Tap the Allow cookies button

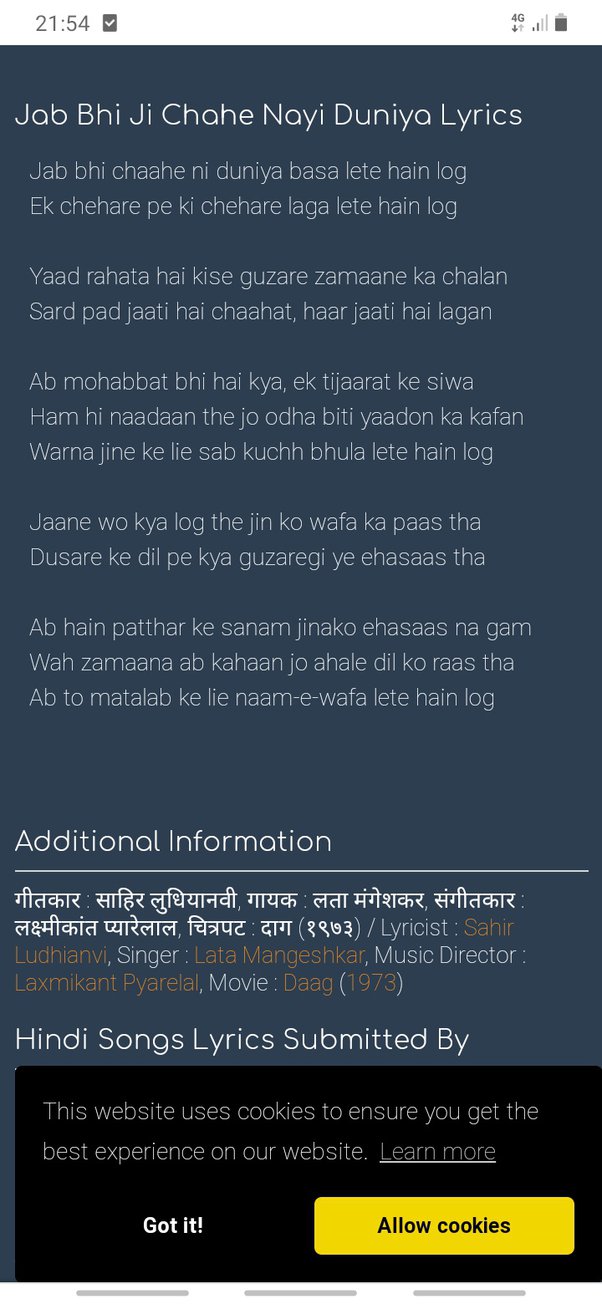click(x=444, y=1225)
